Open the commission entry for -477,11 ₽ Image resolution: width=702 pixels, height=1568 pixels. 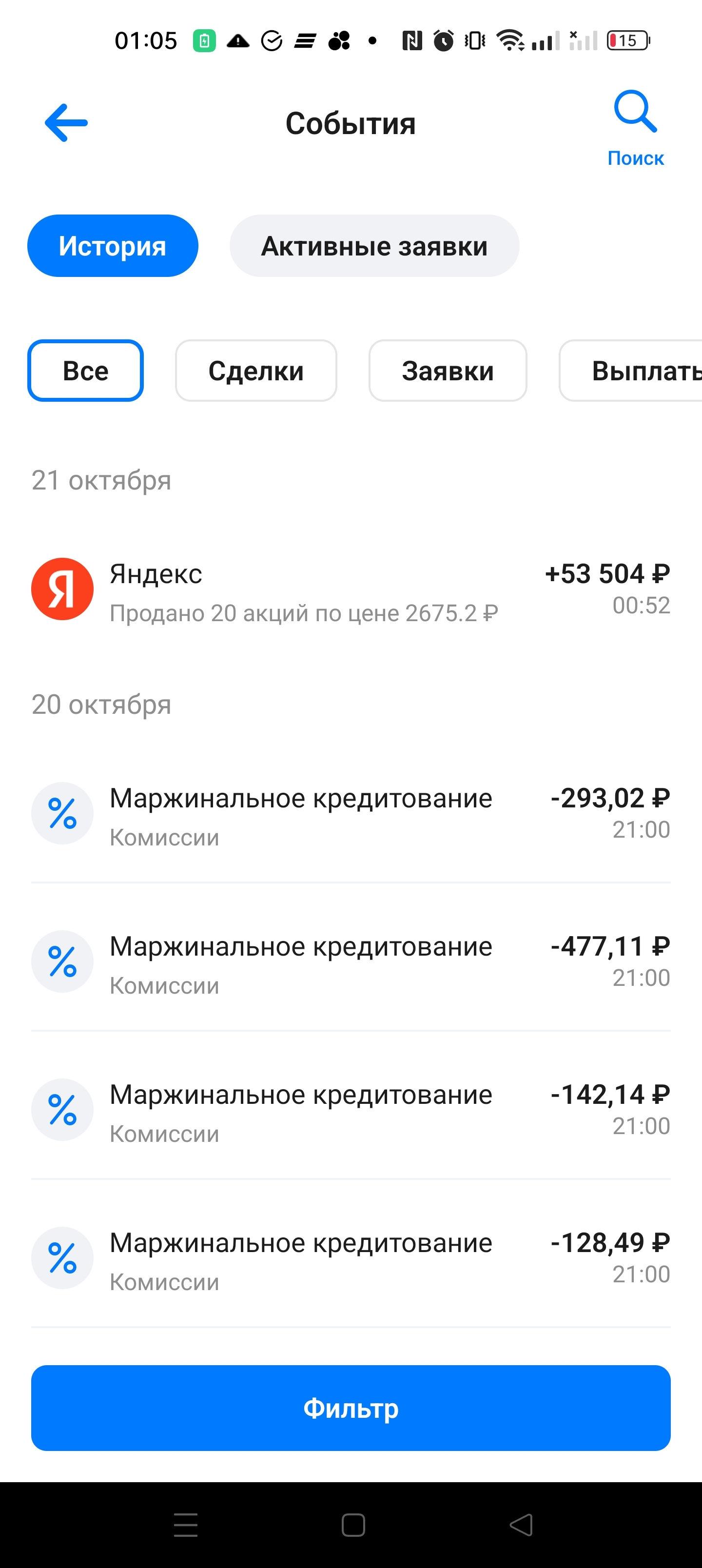click(351, 962)
